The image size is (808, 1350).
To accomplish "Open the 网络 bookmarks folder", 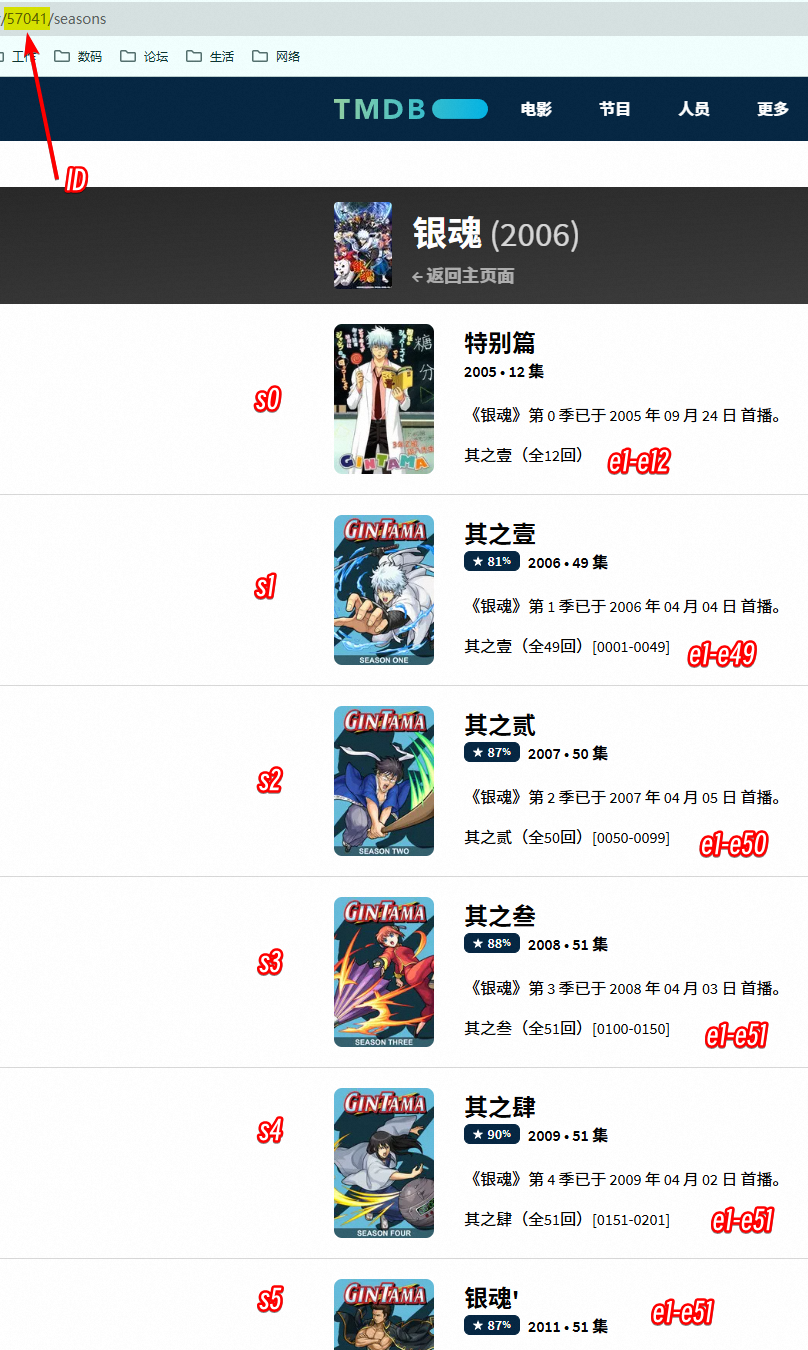I will [277, 57].
